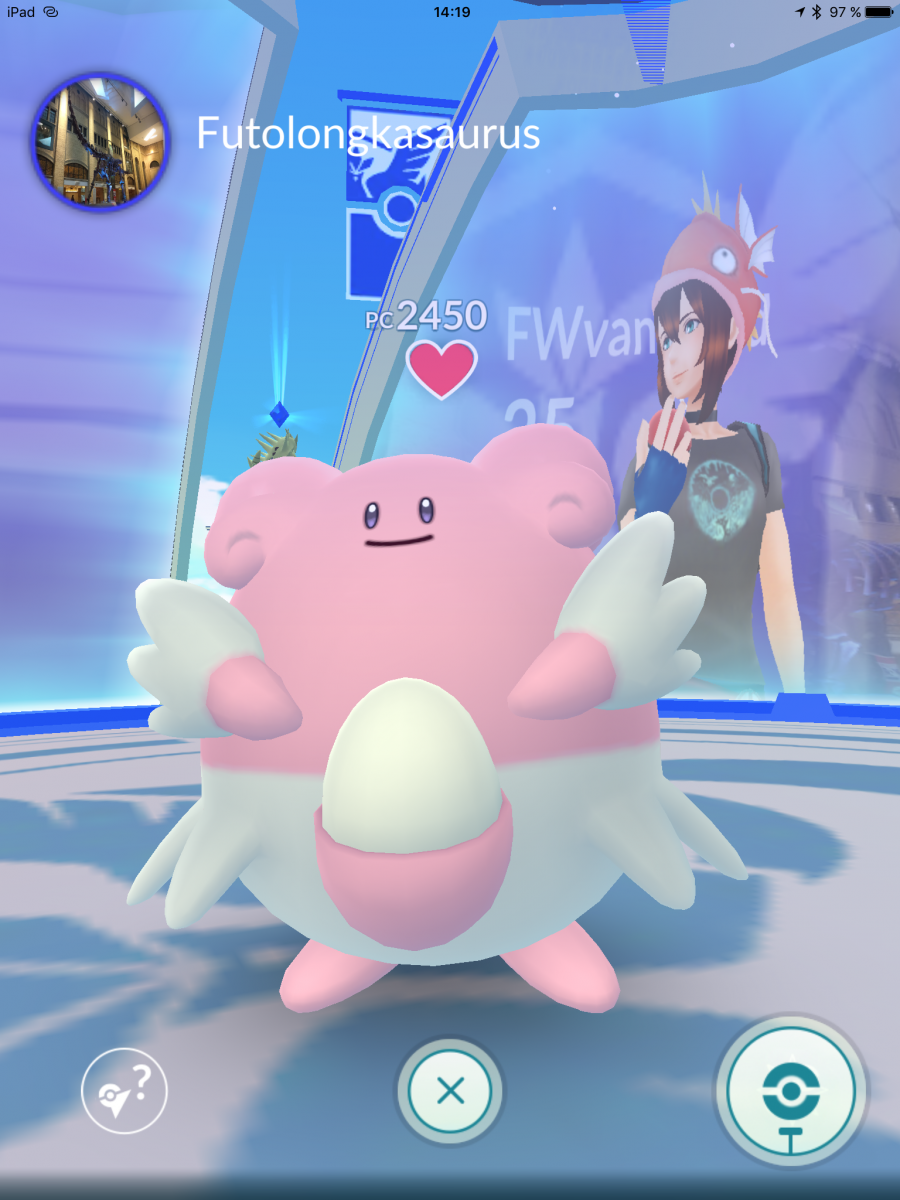Close the gym view
900x1200 pixels.
pyautogui.click(x=450, y=1090)
